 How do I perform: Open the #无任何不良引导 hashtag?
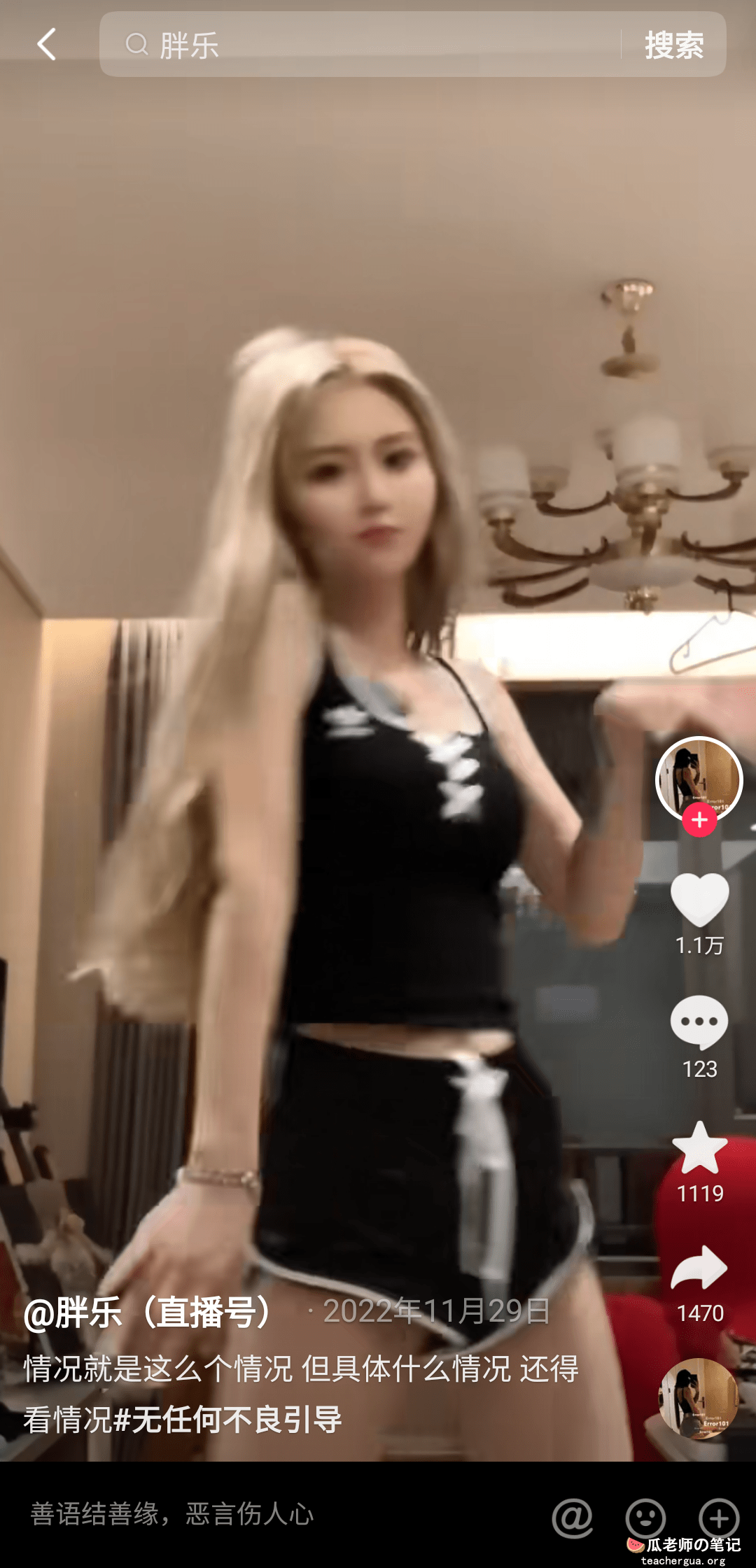pos(227,1420)
